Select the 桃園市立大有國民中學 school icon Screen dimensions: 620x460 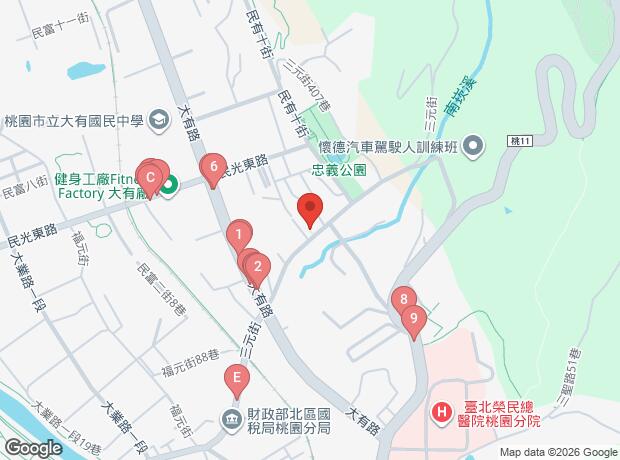pos(158,122)
